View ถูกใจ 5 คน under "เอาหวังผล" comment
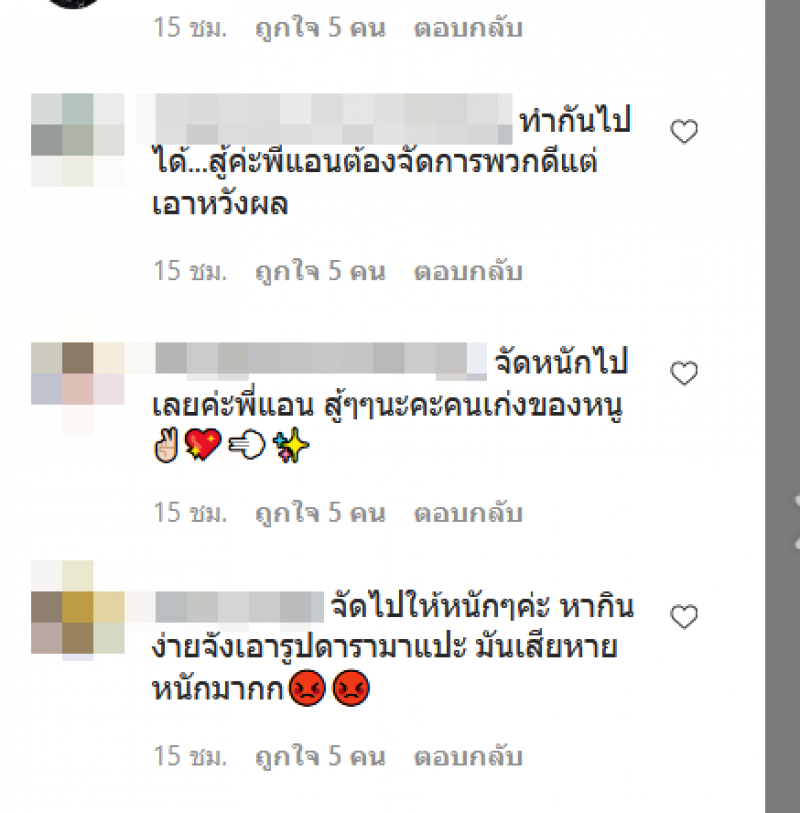Viewport: 800px width, 813px height. pos(320,271)
